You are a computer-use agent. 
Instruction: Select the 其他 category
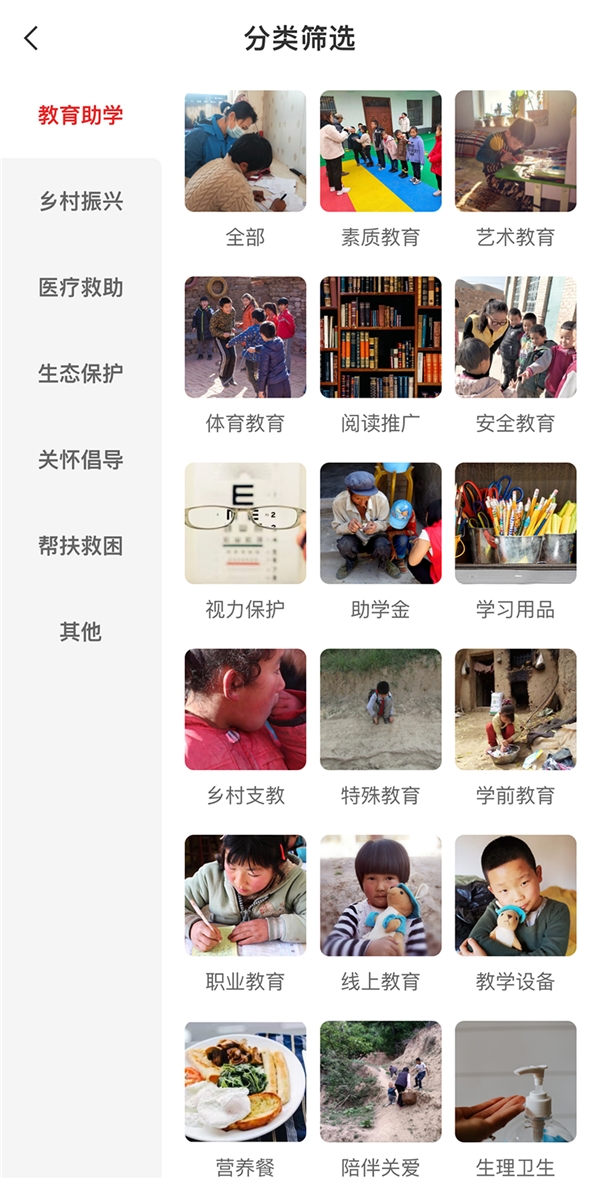click(81, 632)
